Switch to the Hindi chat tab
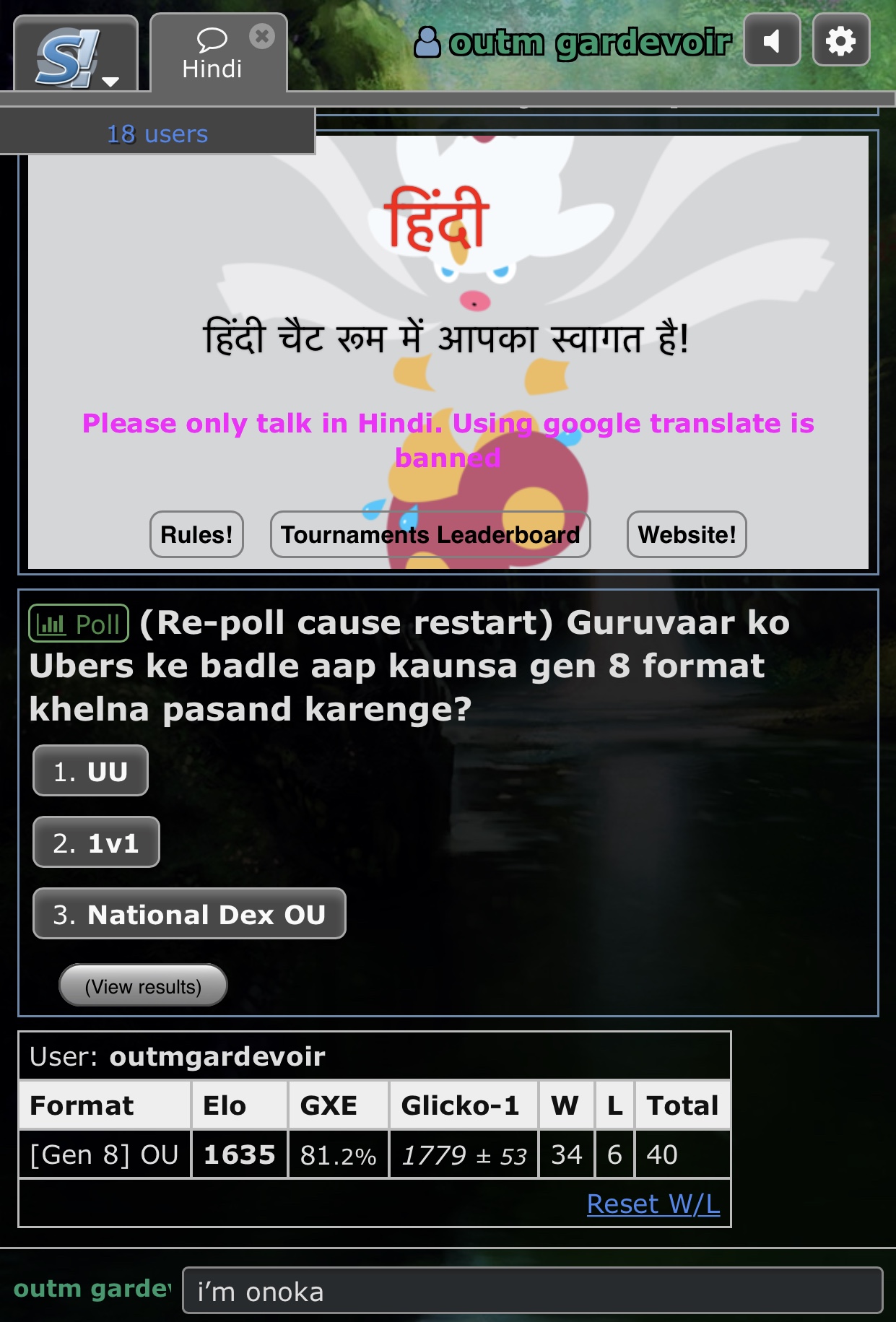 click(211, 56)
